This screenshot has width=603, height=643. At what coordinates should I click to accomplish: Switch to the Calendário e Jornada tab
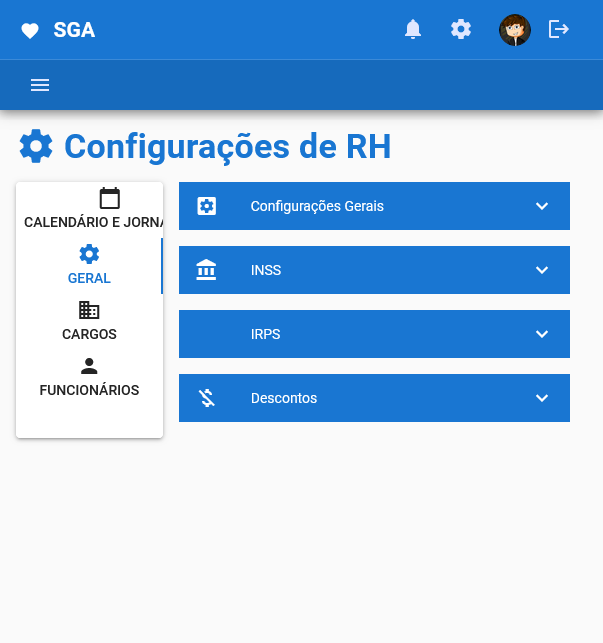pyautogui.click(x=90, y=209)
